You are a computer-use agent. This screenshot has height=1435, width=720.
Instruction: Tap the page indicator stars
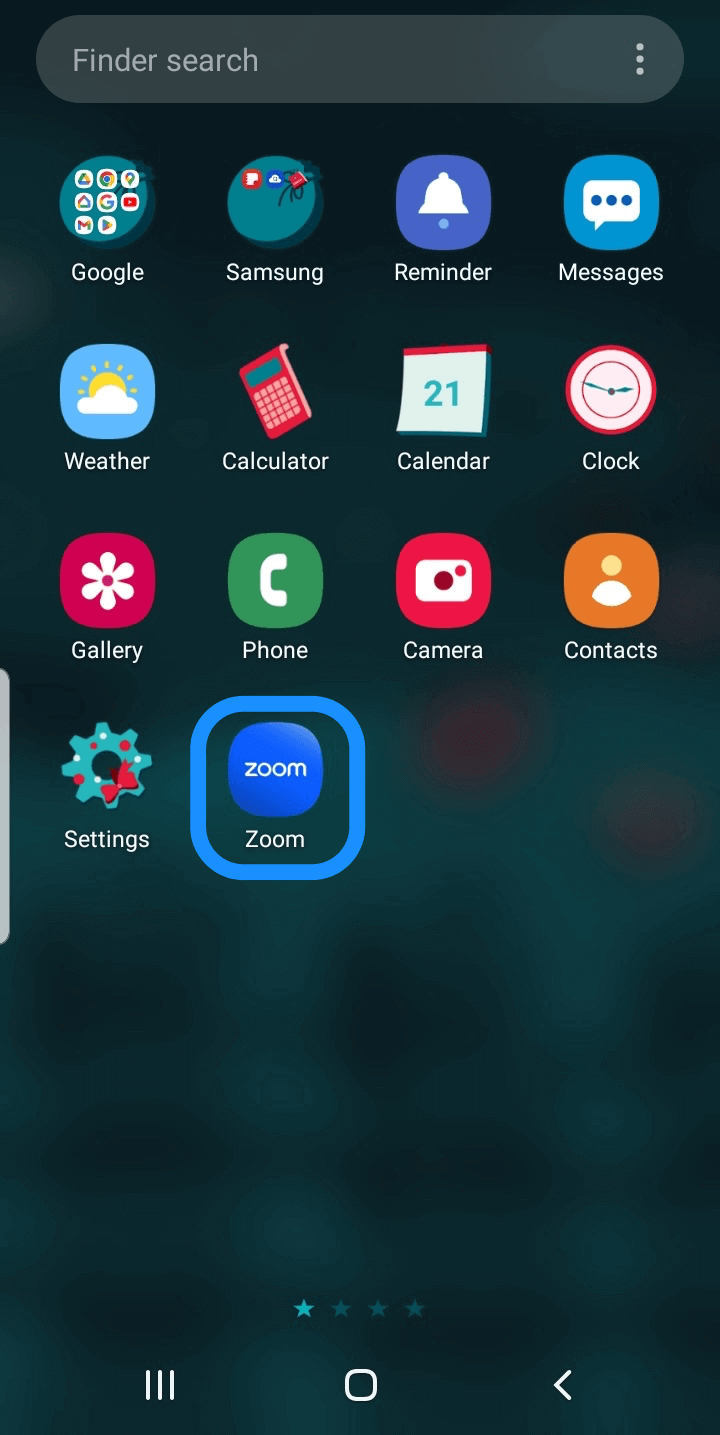click(x=359, y=1309)
